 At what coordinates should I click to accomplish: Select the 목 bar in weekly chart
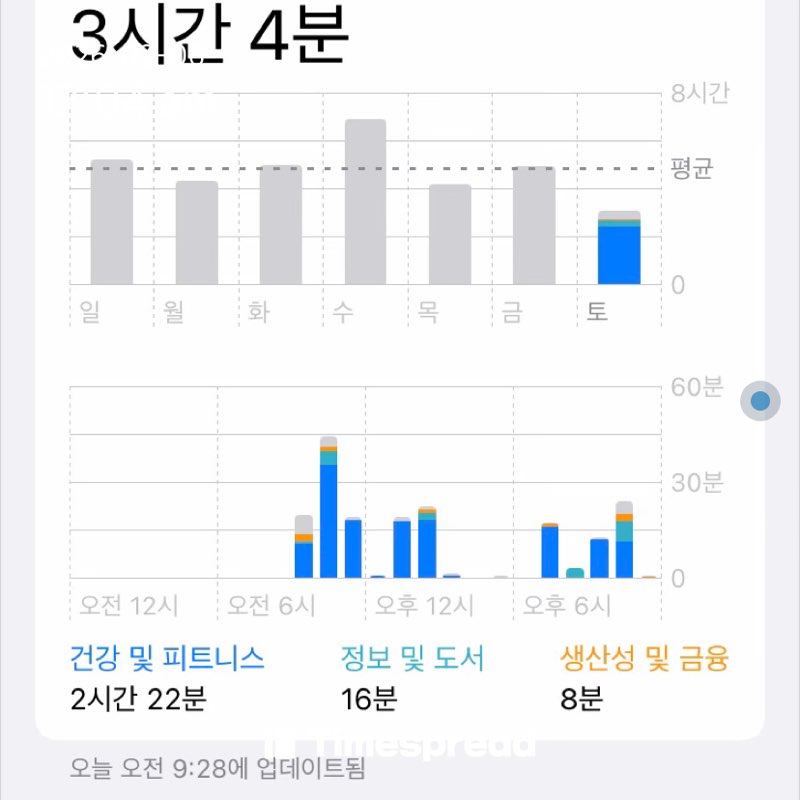[x=450, y=235]
